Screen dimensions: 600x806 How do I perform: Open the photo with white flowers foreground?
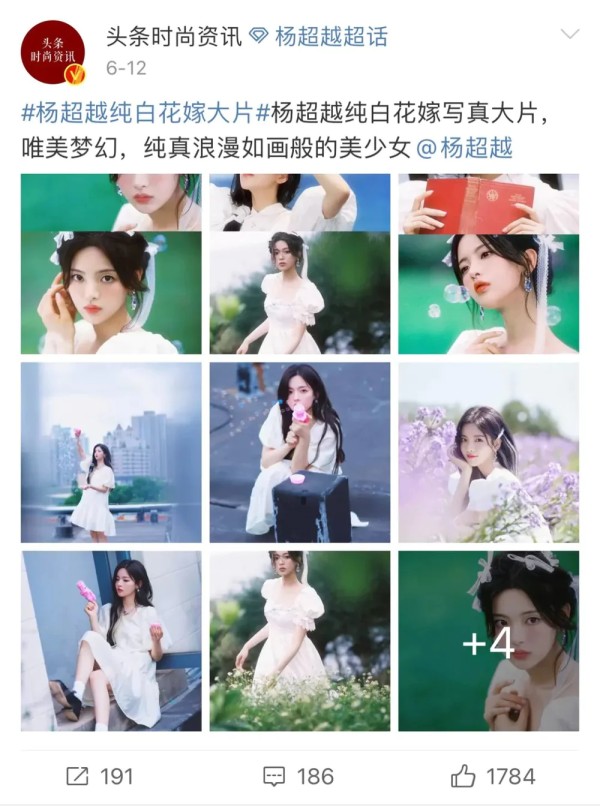(x=299, y=641)
